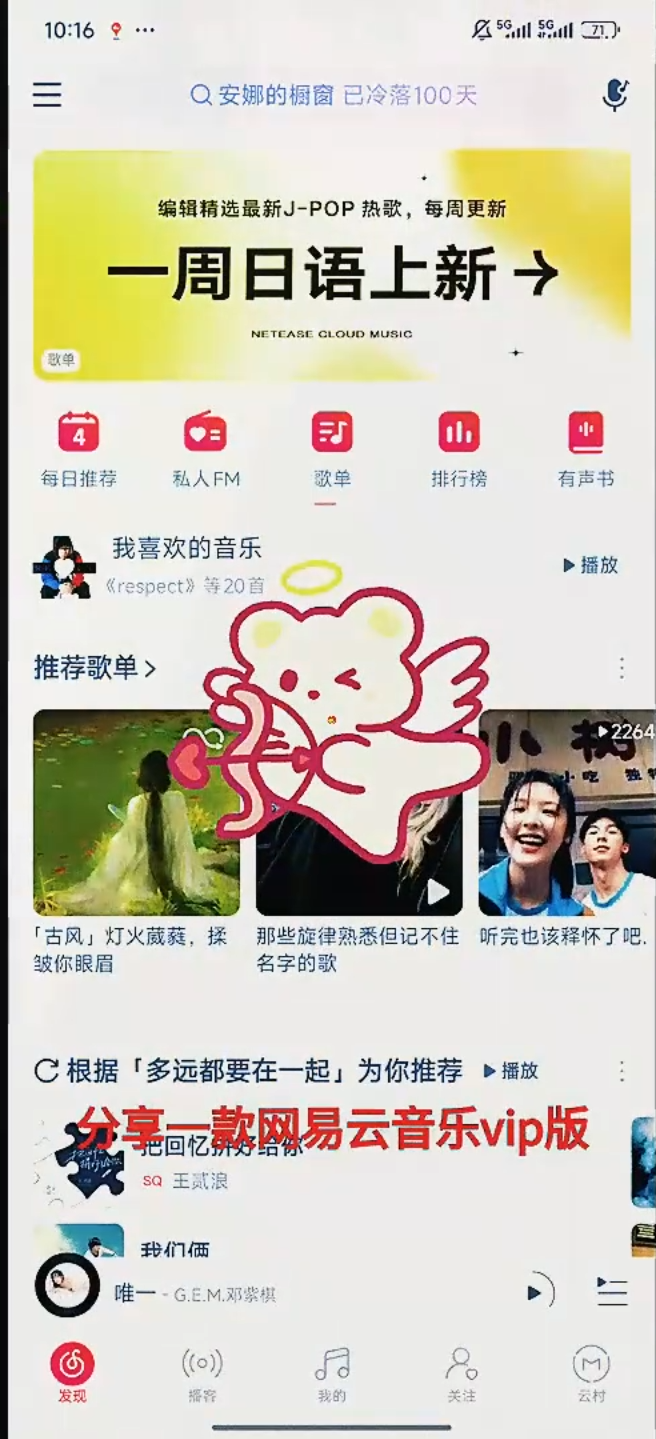Image resolution: width=656 pixels, height=1439 pixels.
Task: Switch to the 我的 tab
Action: [332, 1373]
